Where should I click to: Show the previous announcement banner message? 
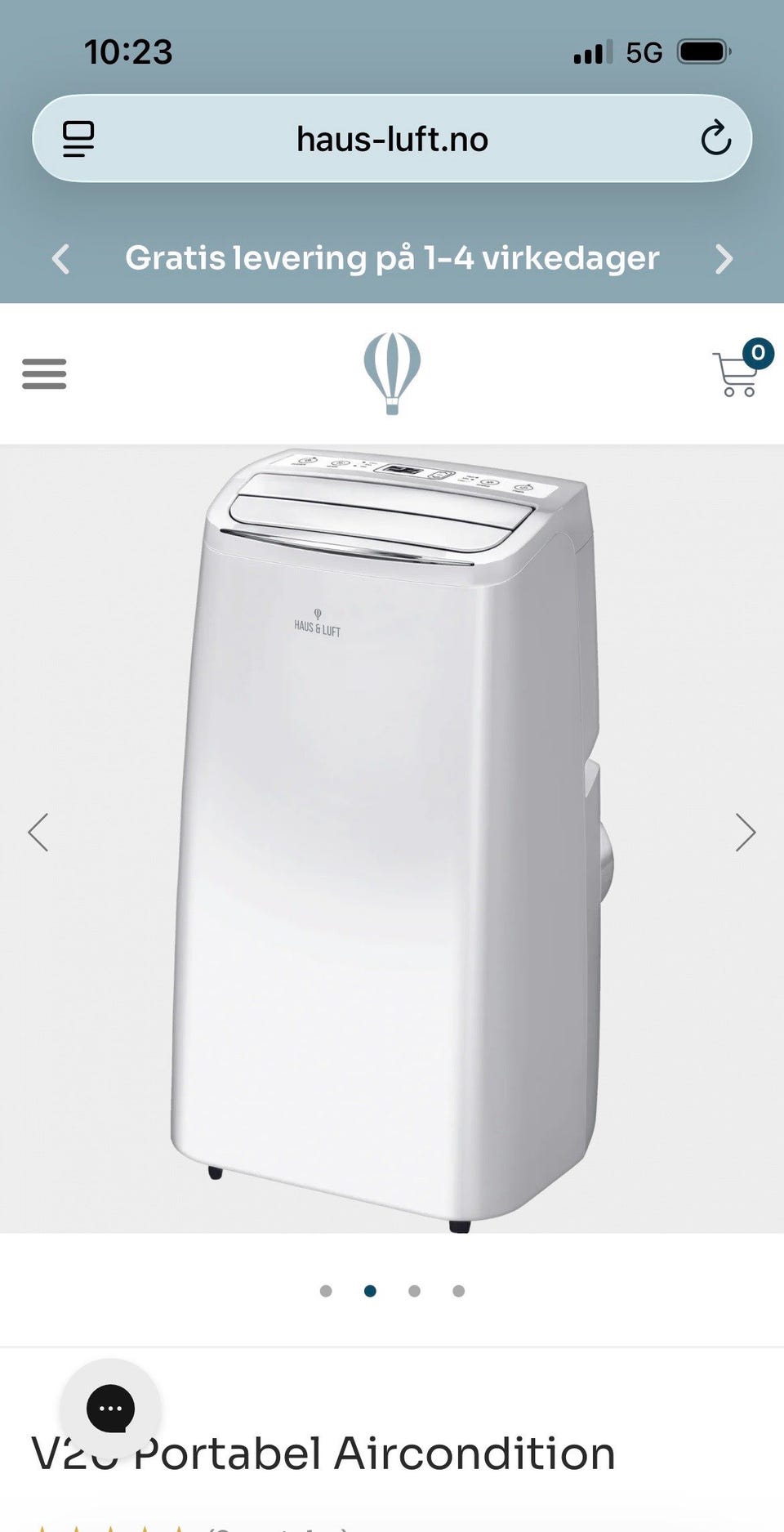[x=60, y=259]
